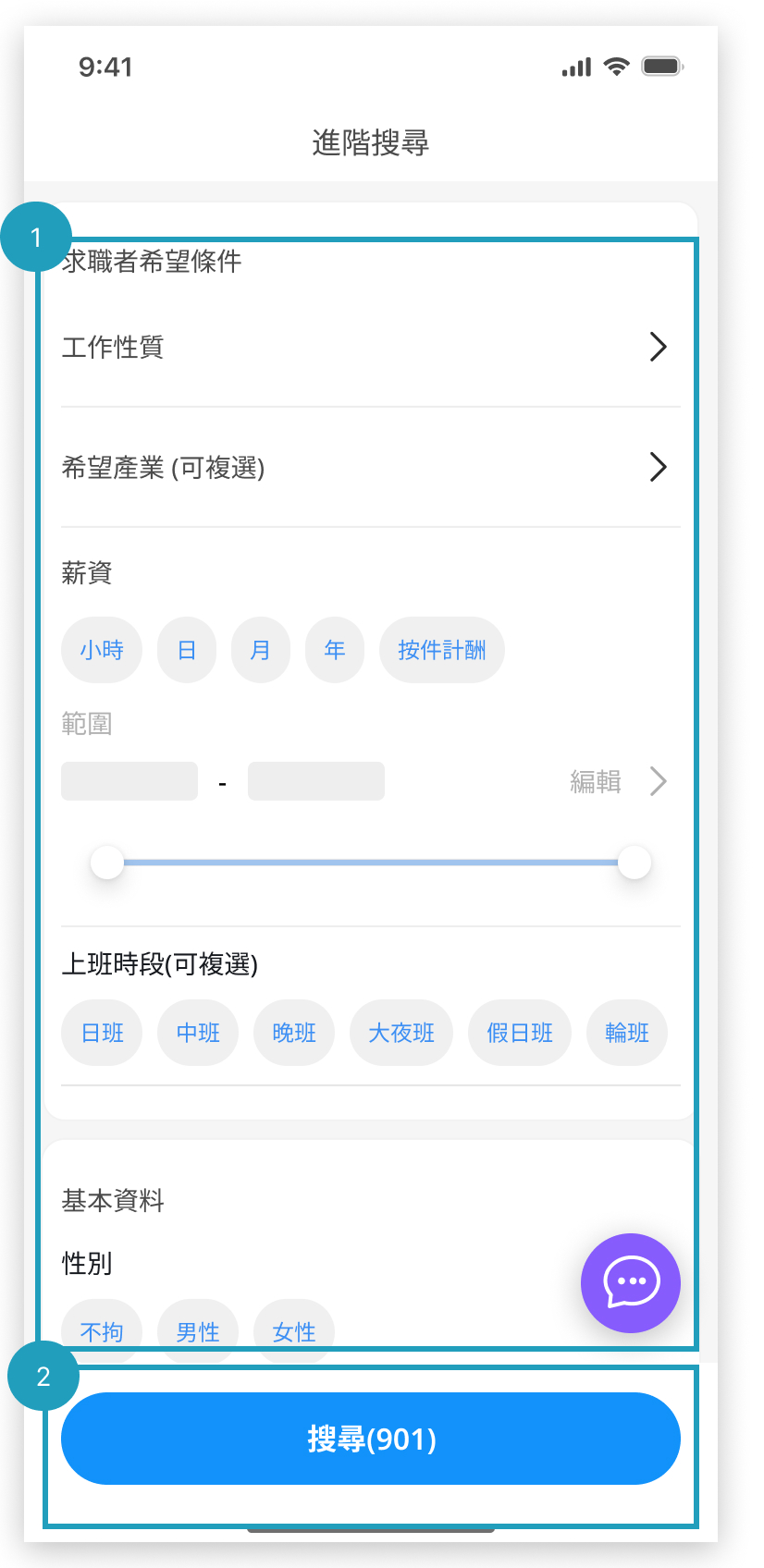The height and width of the screenshot is (1568, 764).
Task: Open the purple chat support button
Action: (631, 1283)
